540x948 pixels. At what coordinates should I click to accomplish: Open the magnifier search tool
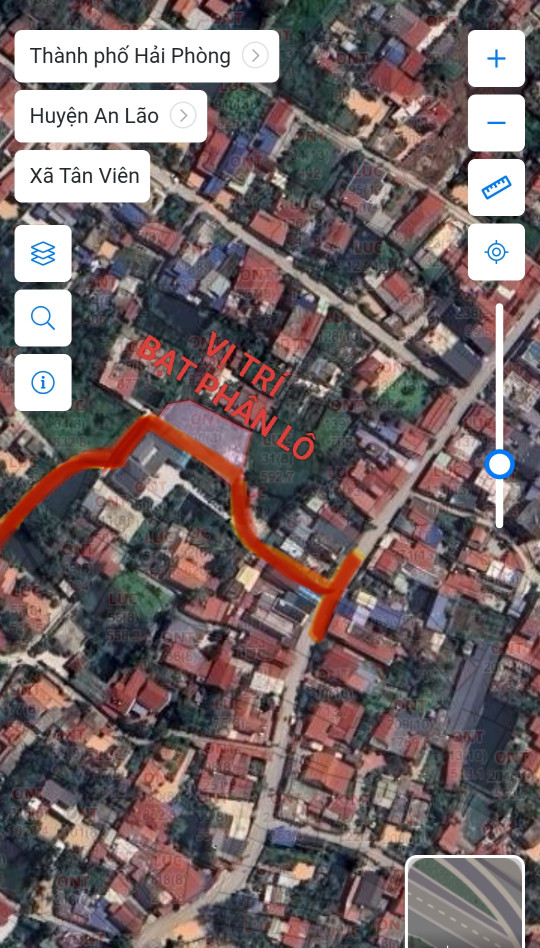point(43,318)
